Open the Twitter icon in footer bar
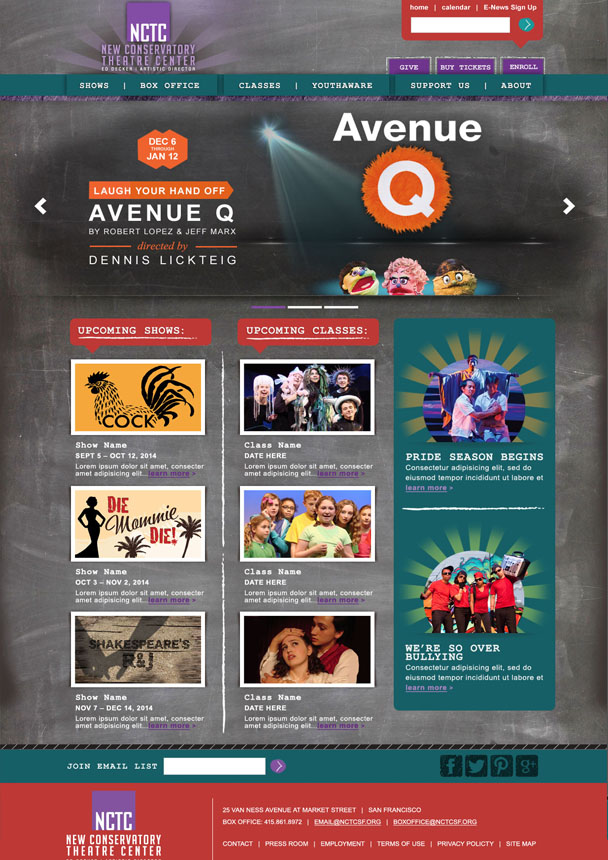The image size is (608, 860). pyautogui.click(x=476, y=766)
